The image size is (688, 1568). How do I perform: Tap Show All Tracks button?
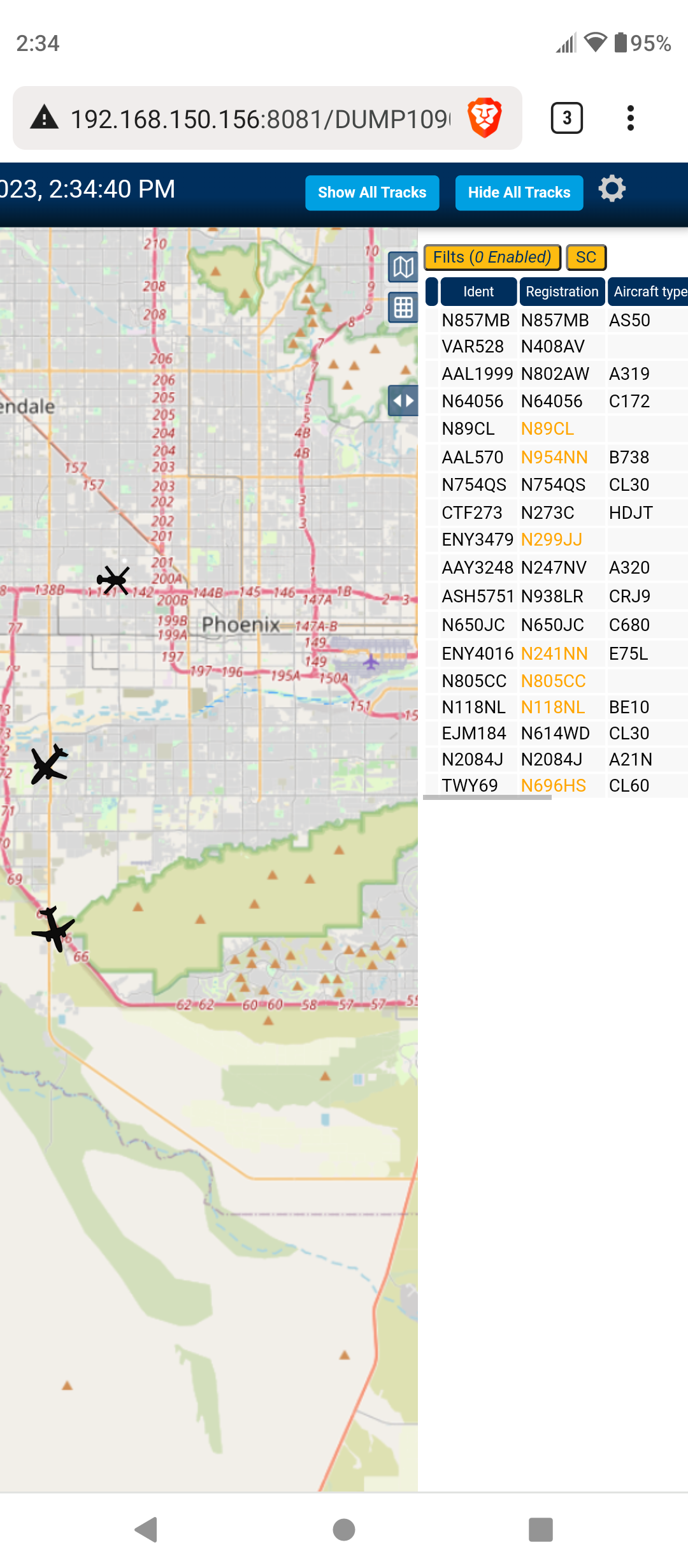tap(372, 192)
